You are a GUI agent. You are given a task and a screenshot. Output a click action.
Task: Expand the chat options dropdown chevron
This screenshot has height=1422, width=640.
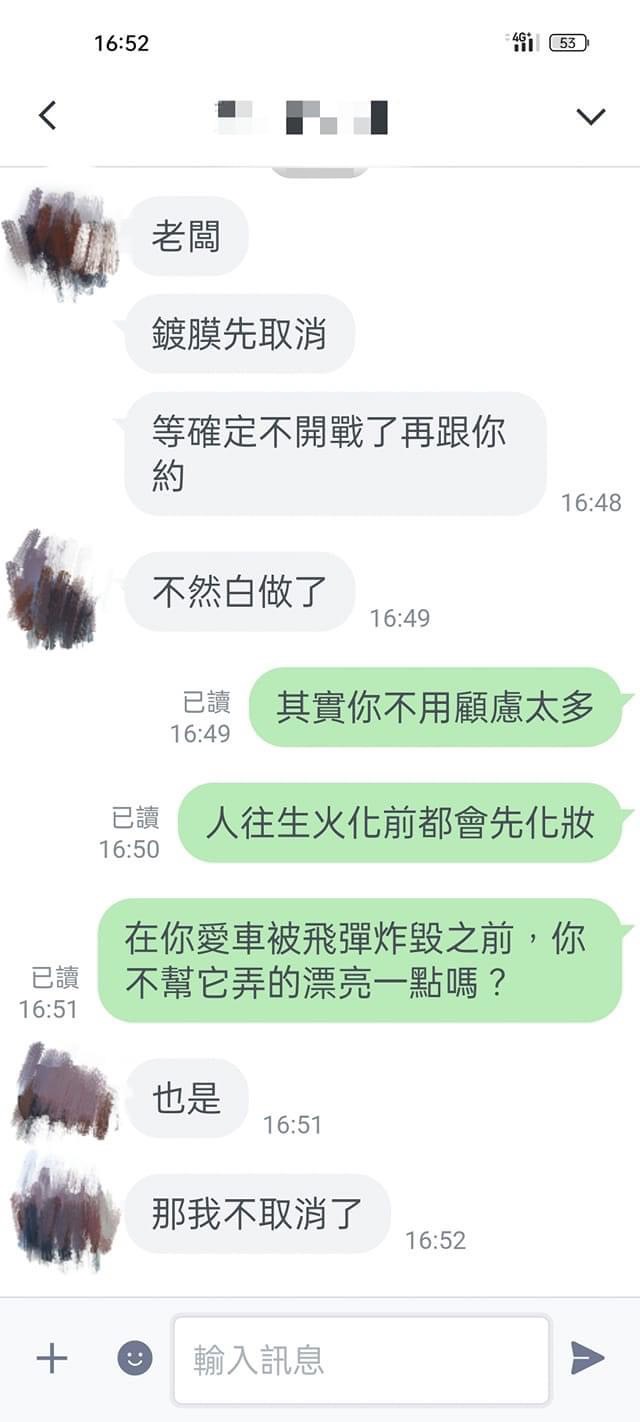[591, 117]
